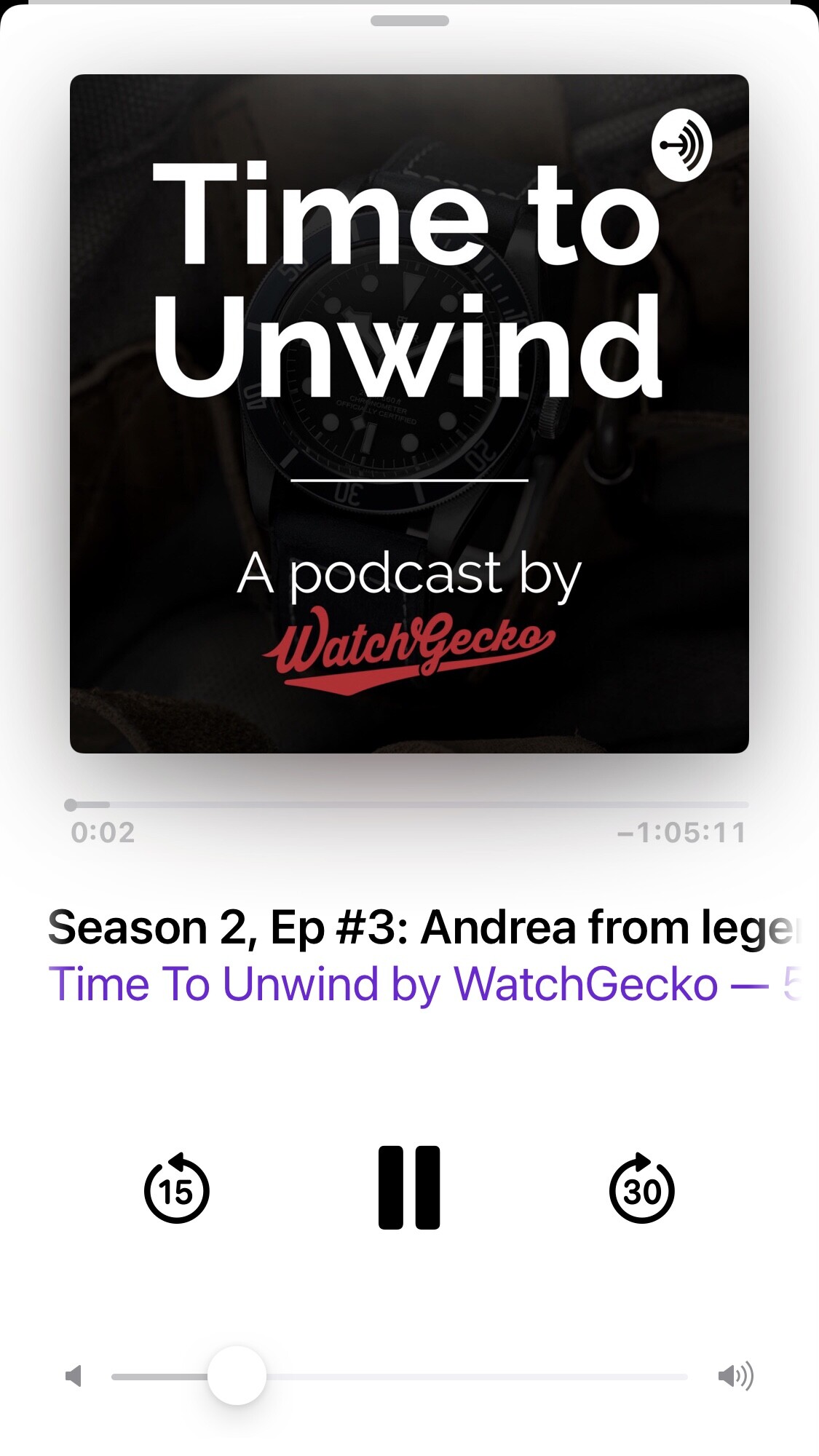Tap the volume slider
This screenshot has width=819, height=1456.
click(399, 1376)
